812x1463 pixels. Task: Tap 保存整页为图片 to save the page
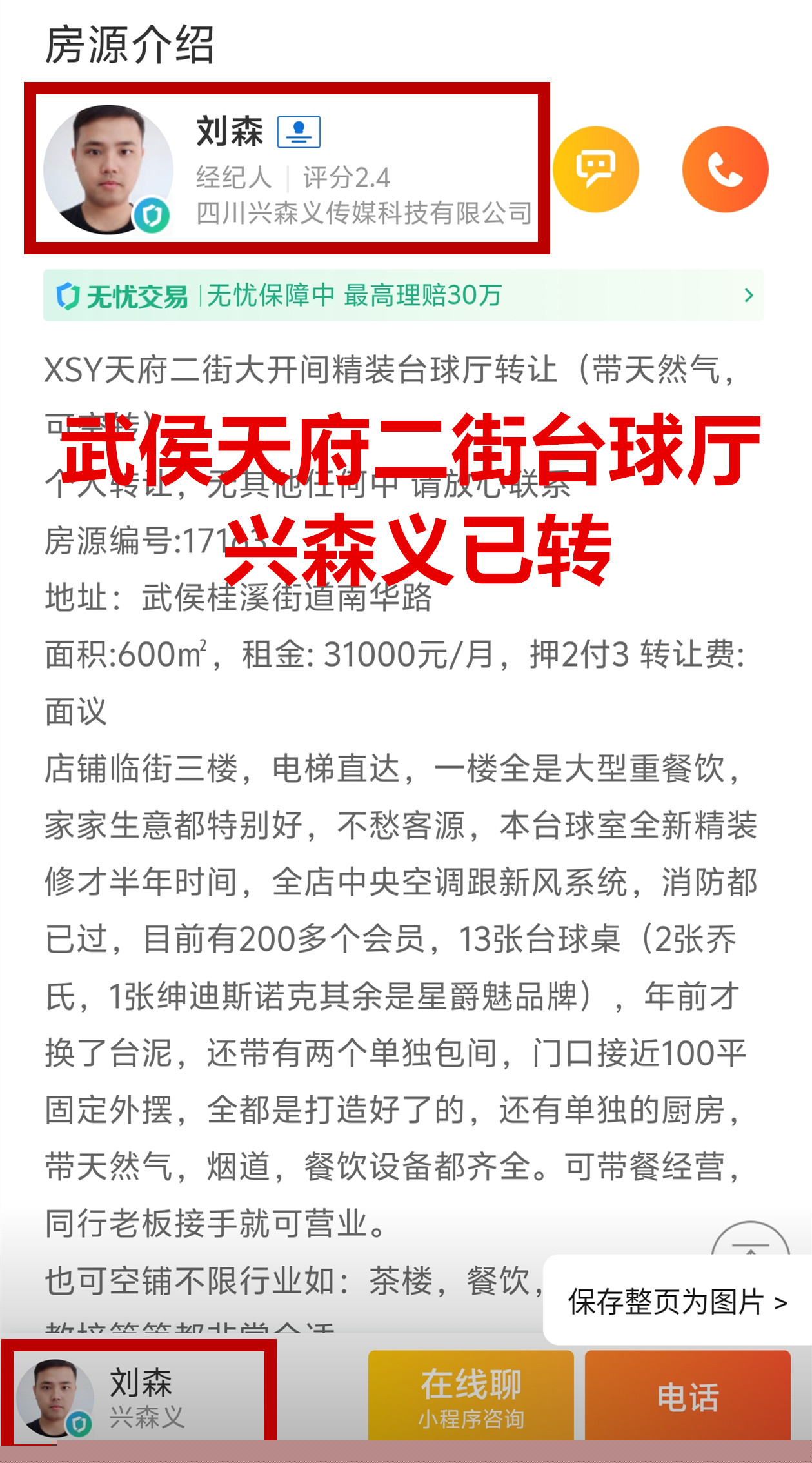coord(677,1302)
